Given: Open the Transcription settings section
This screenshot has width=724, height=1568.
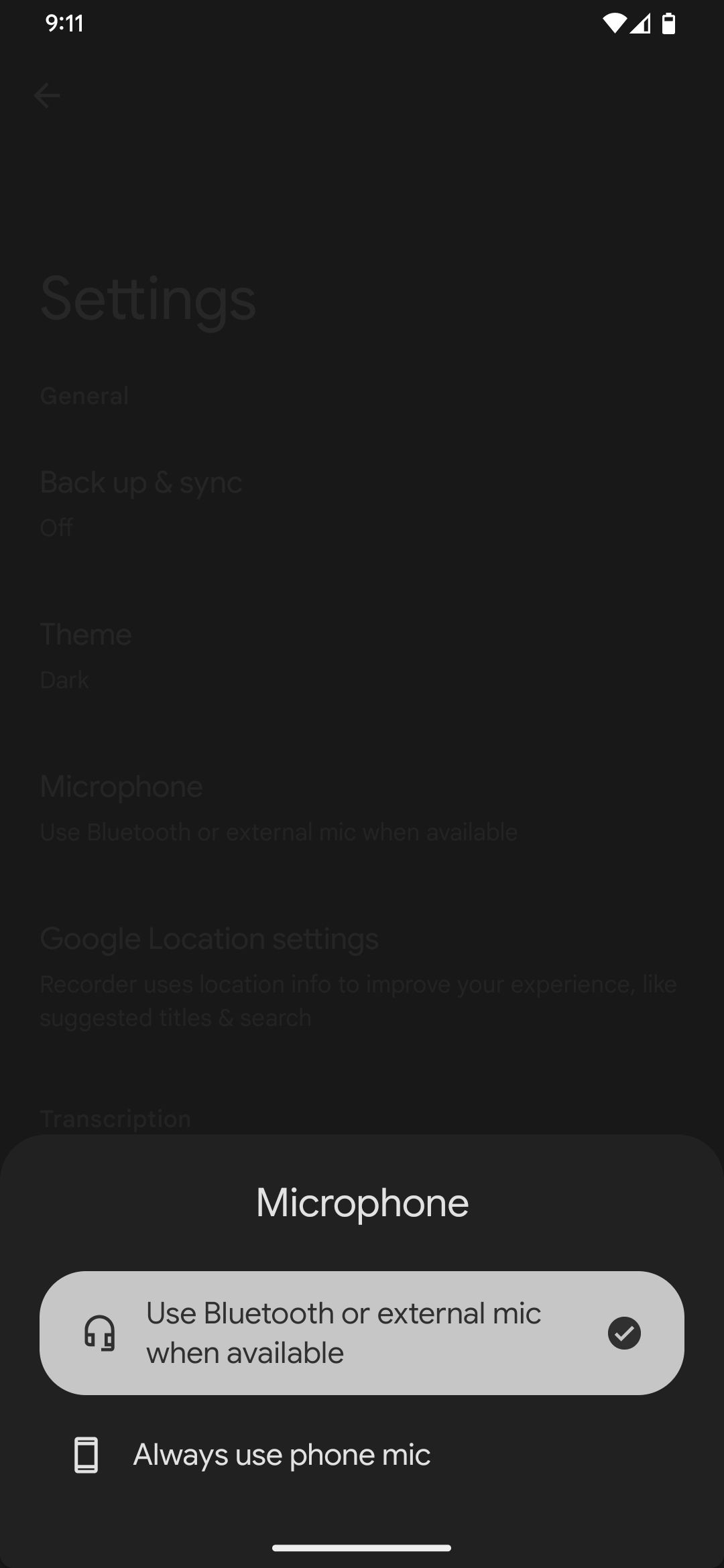Looking at the screenshot, I should click(115, 1118).
